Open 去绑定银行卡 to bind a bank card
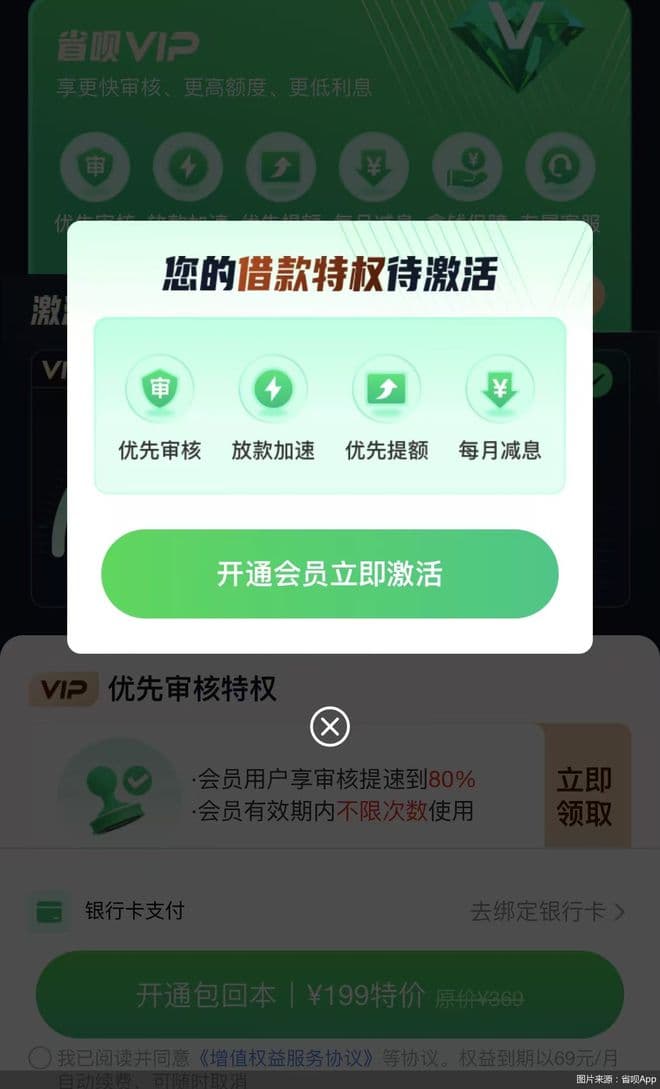Image resolution: width=660 pixels, height=1089 pixels. (547, 911)
